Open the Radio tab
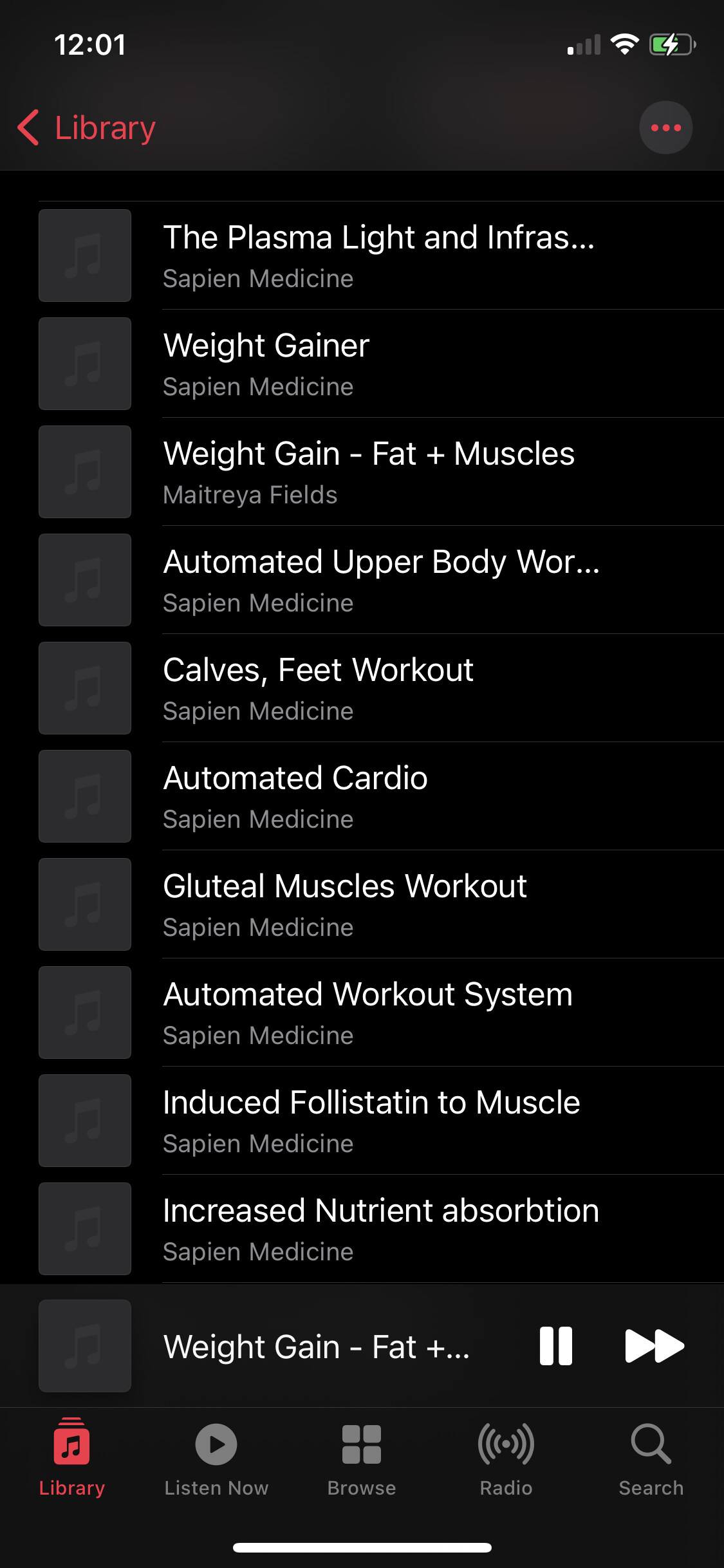 (506, 1459)
